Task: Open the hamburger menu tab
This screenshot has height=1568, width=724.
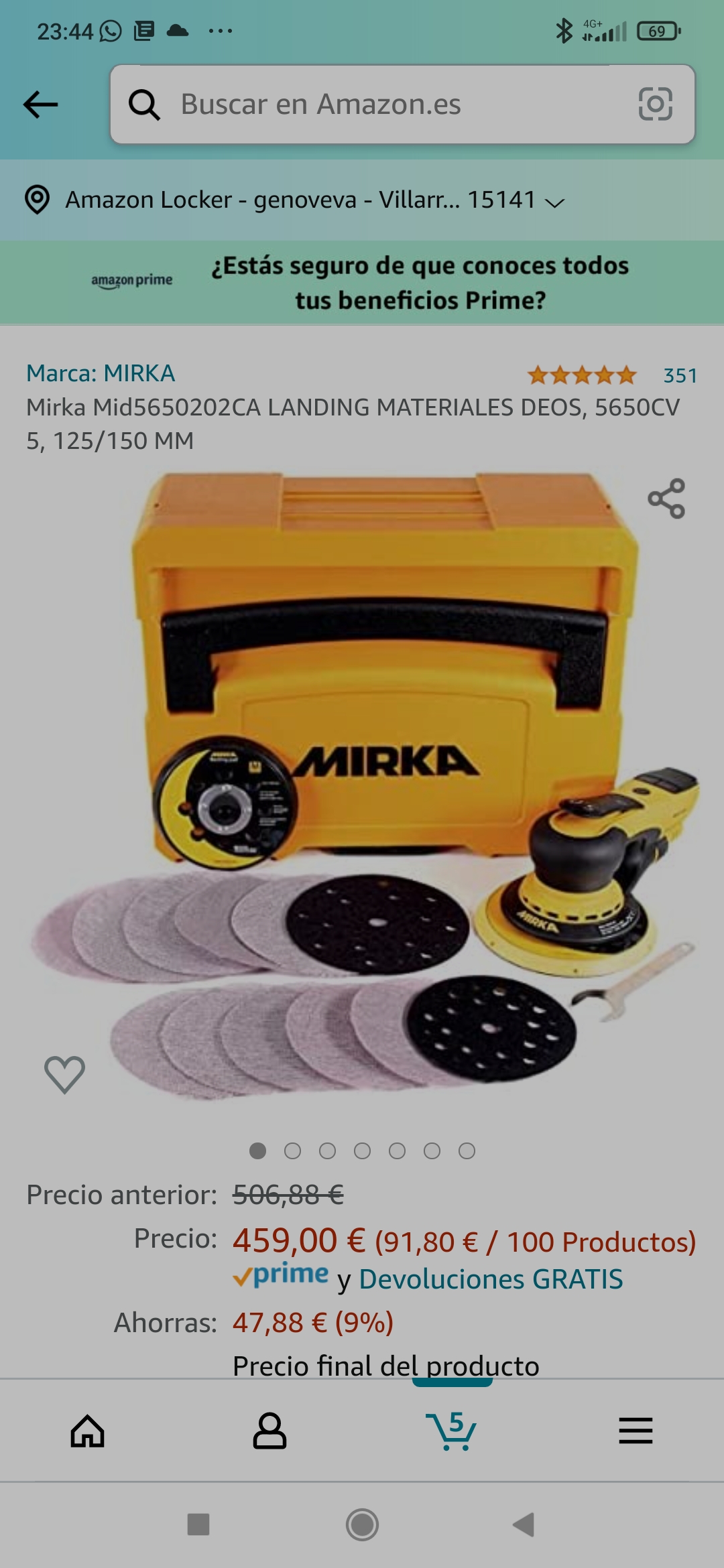Action: pos(636,1431)
